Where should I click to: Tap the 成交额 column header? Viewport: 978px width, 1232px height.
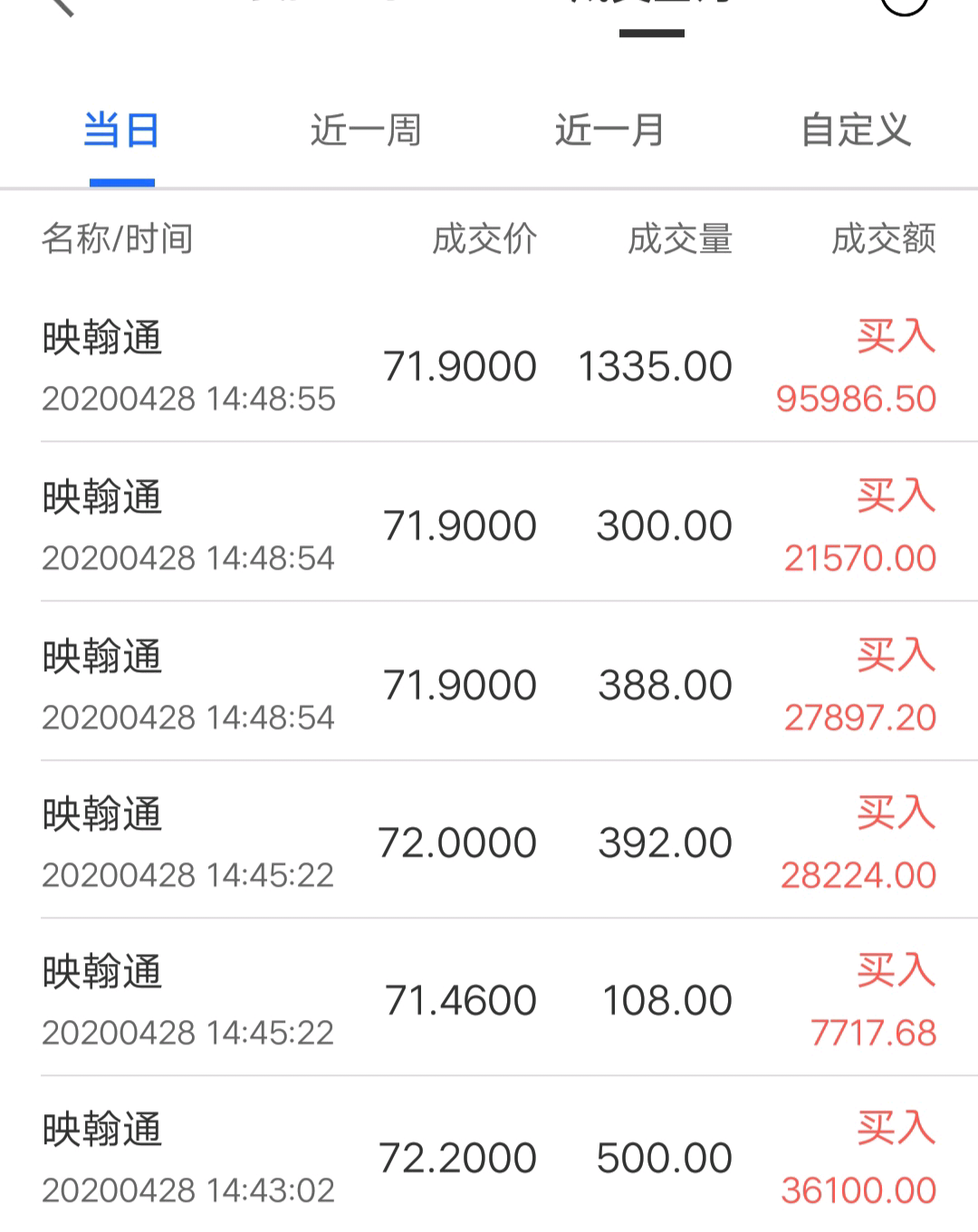pos(883,240)
